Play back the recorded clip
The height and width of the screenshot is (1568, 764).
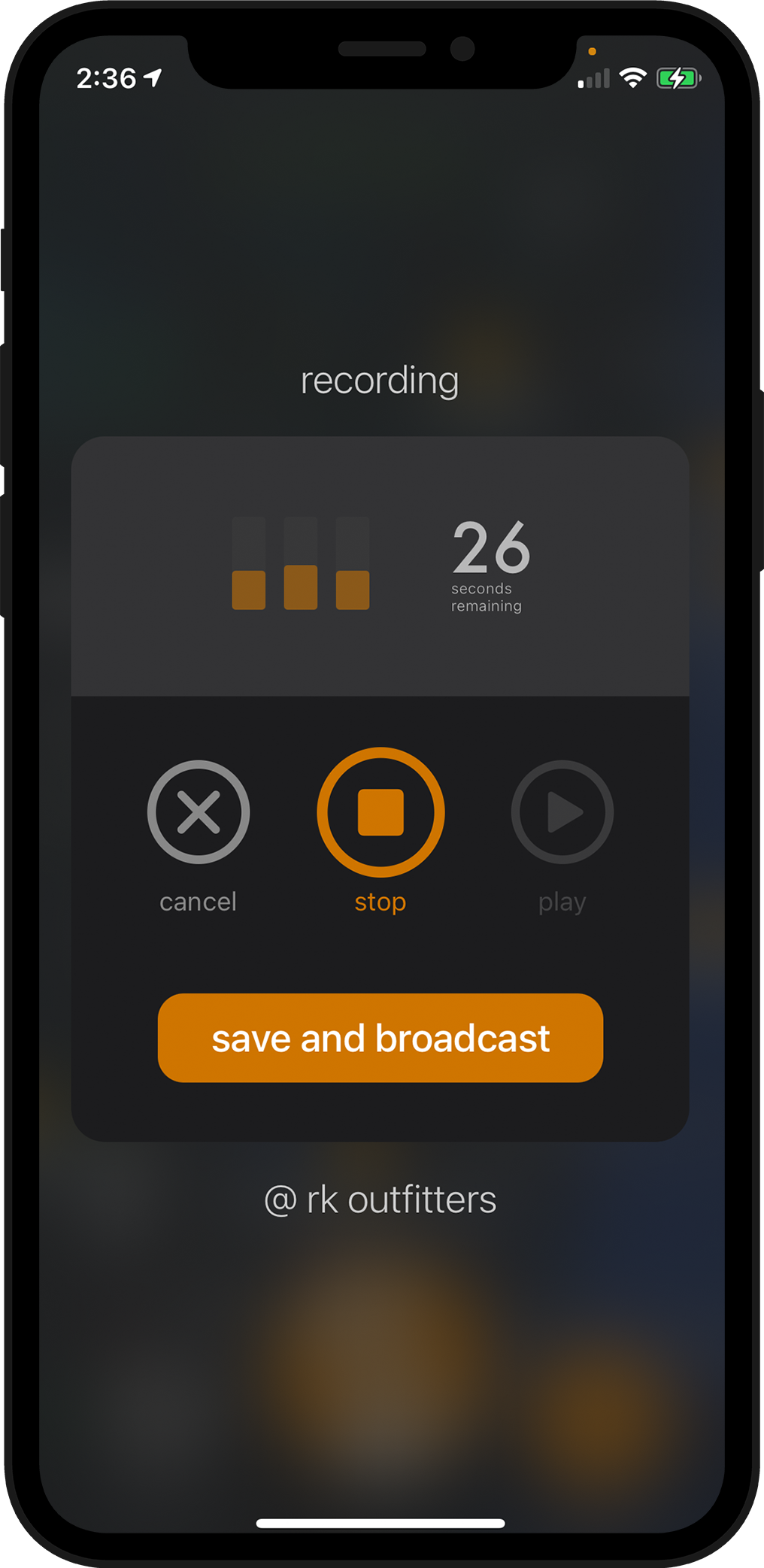[562, 812]
